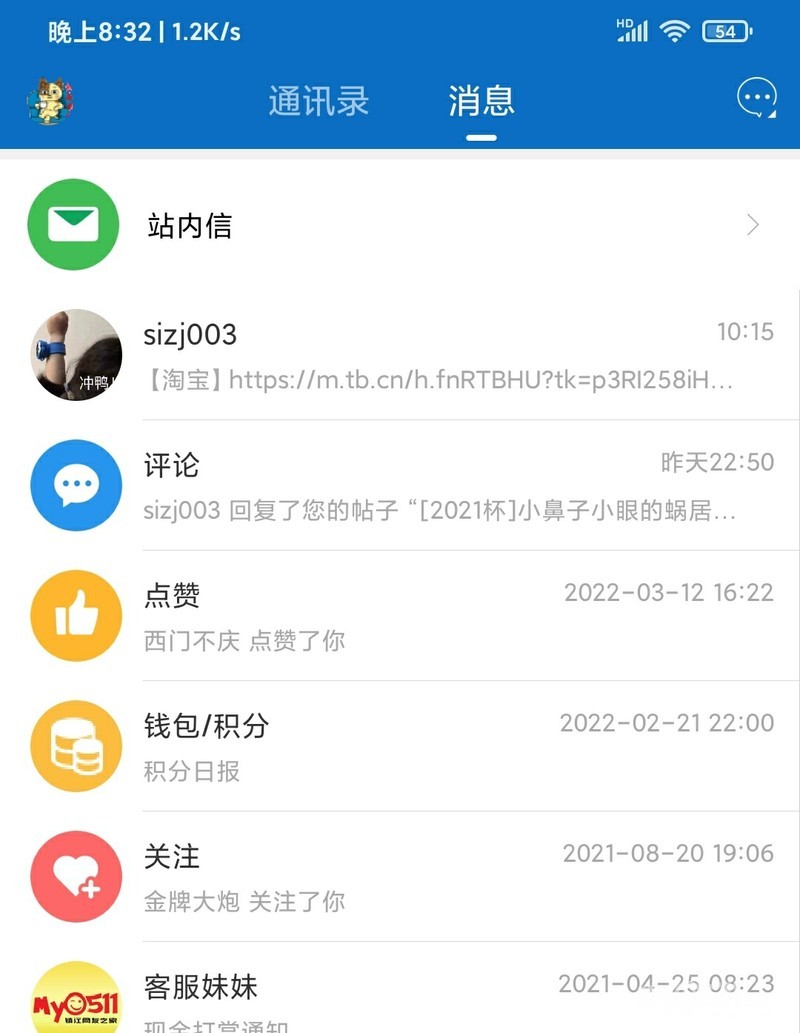
Task: Select the 消息 tab
Action: coord(481,101)
